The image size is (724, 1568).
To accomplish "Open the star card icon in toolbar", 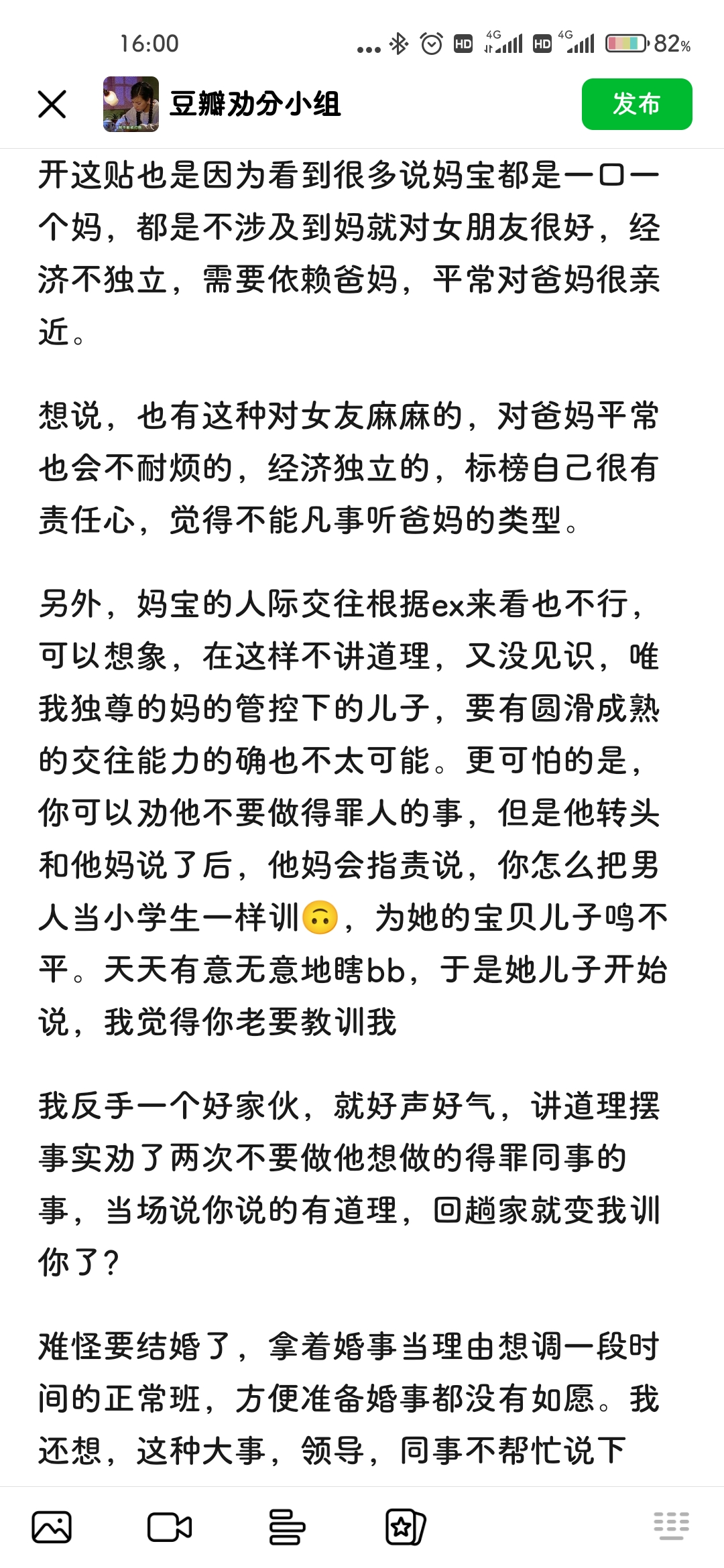I will (406, 1527).
